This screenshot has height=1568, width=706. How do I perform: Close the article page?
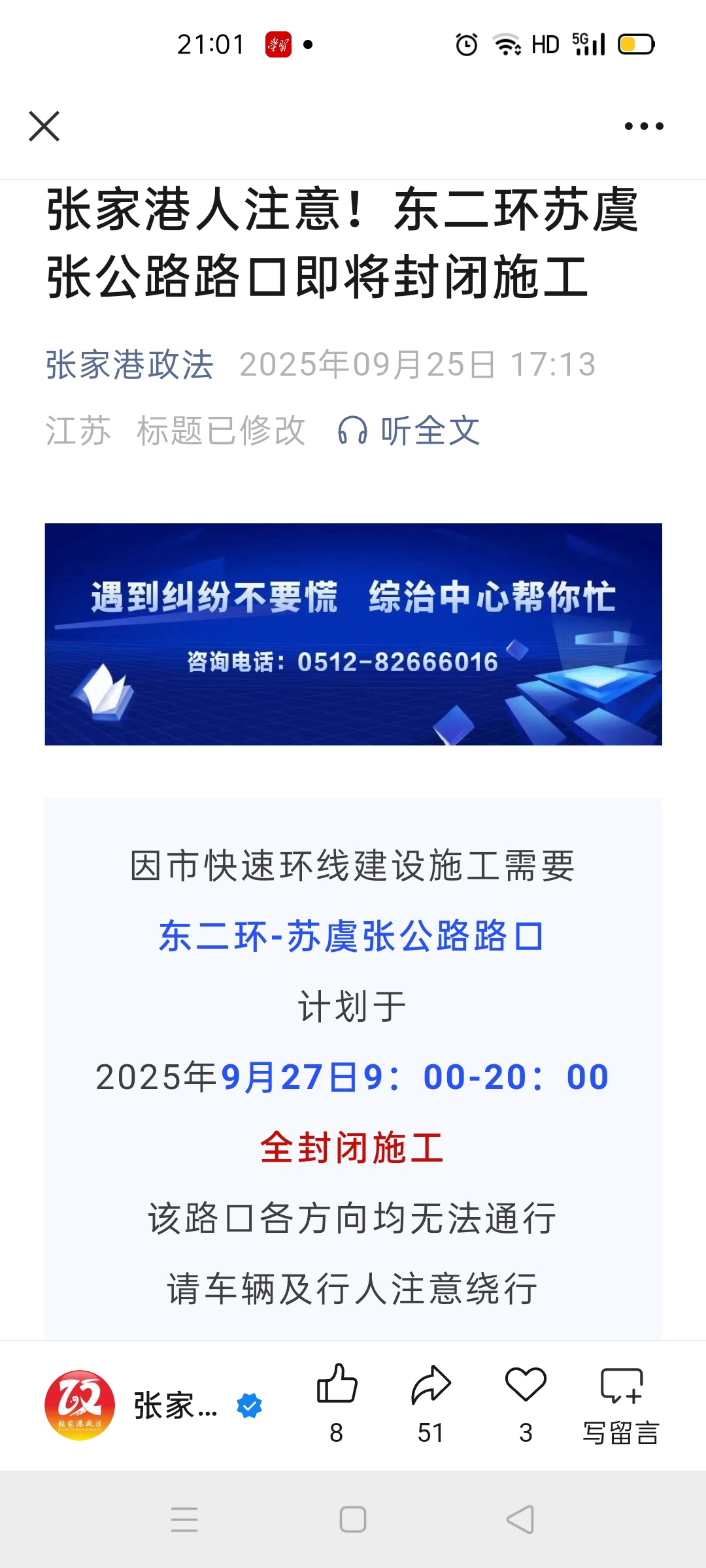point(44,126)
